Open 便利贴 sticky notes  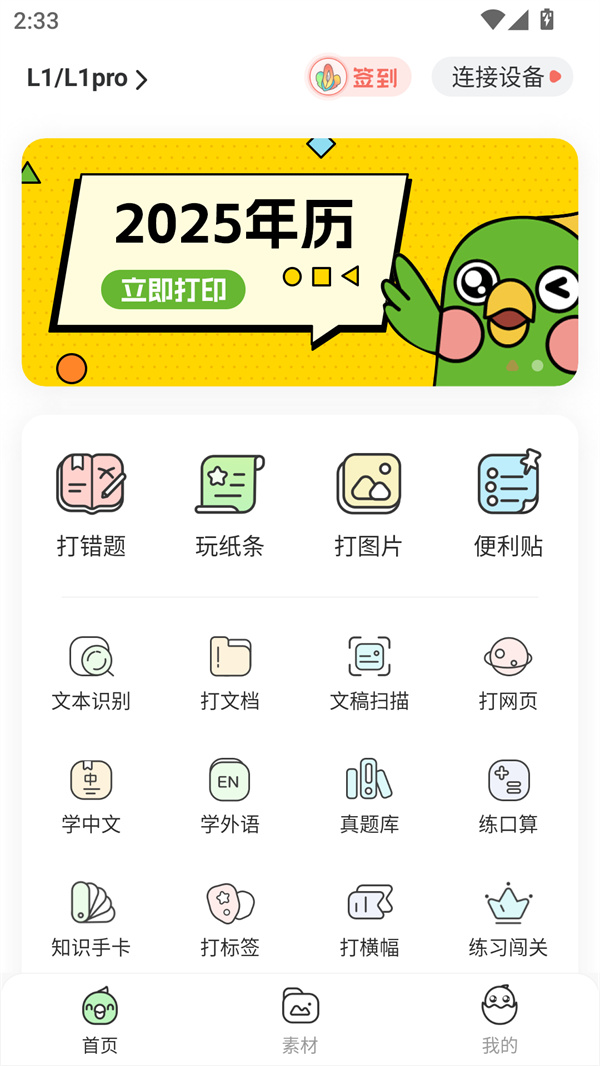(508, 503)
